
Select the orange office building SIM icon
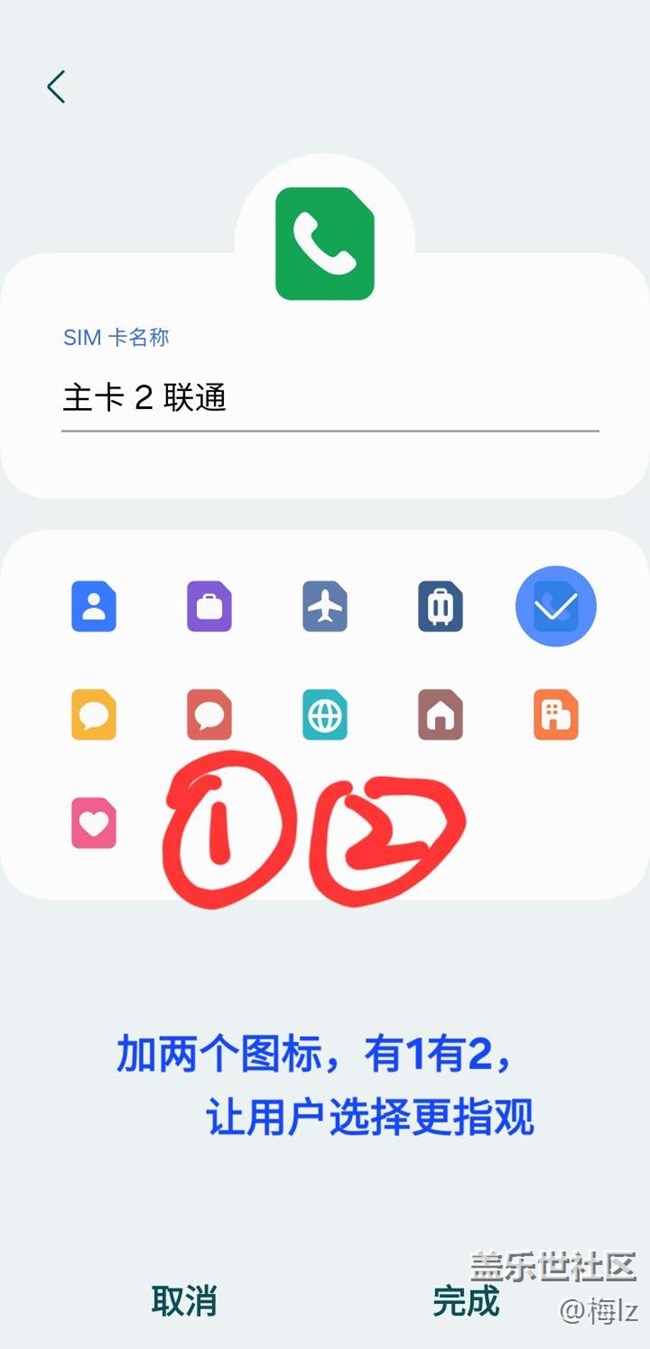pos(556,715)
